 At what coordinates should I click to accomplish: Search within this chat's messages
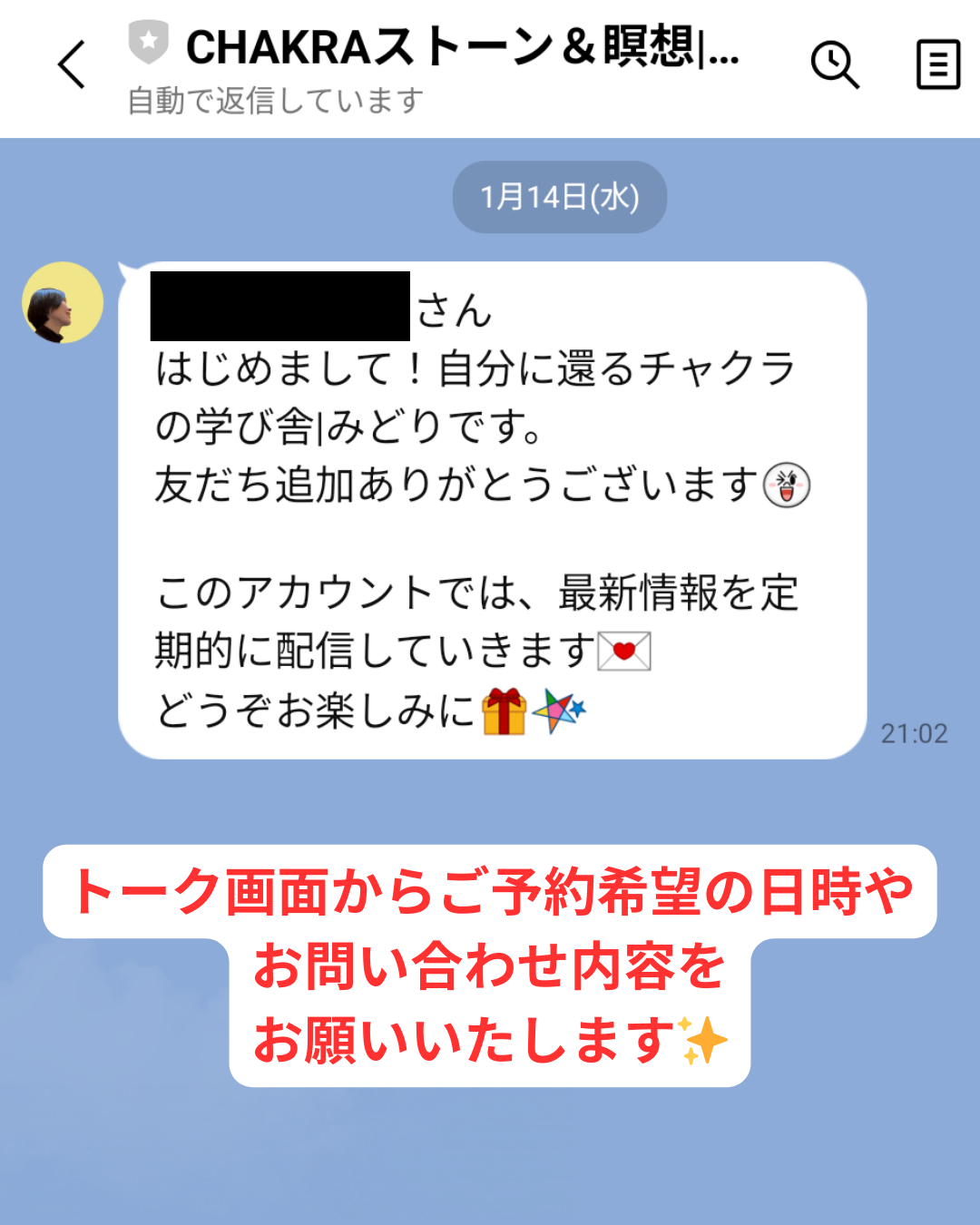point(834,64)
